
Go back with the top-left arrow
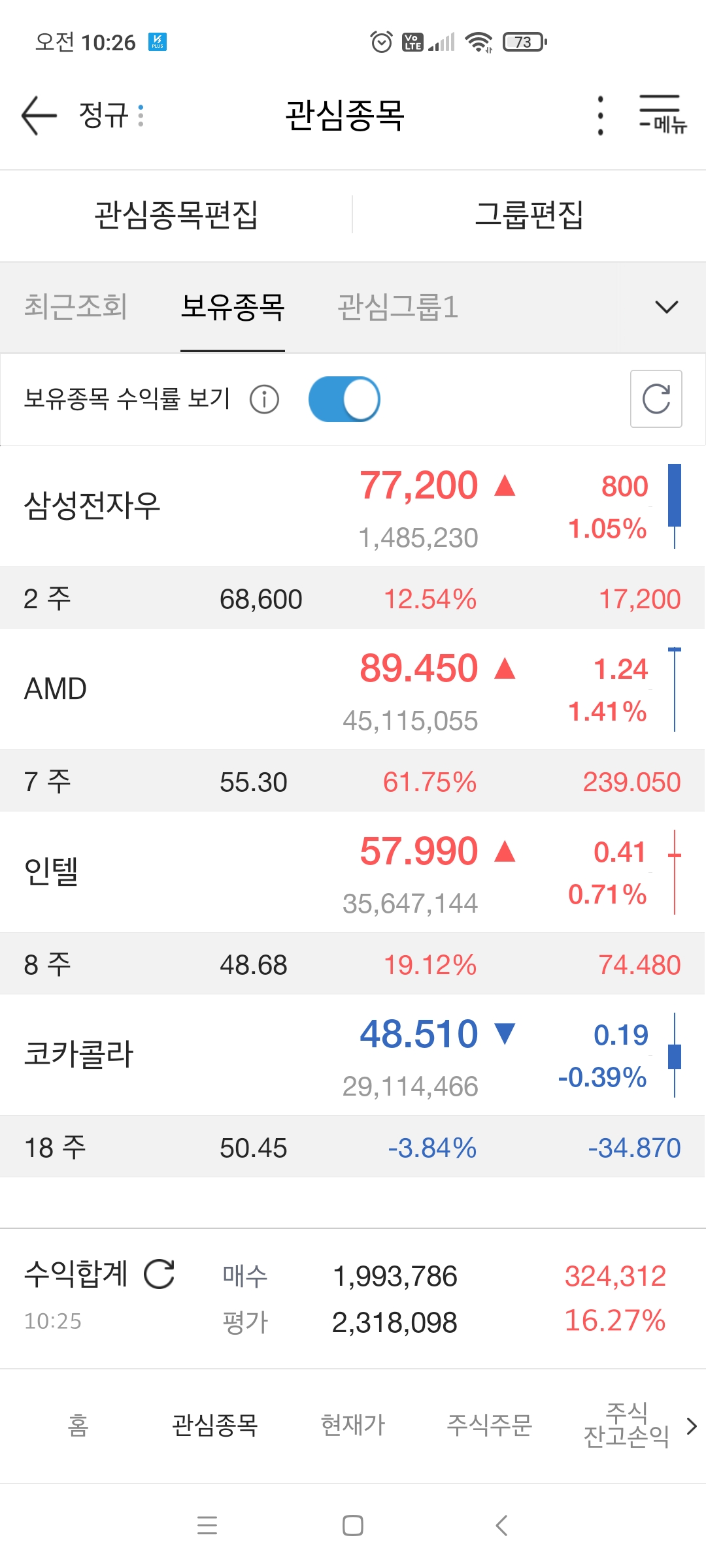pyautogui.click(x=39, y=116)
